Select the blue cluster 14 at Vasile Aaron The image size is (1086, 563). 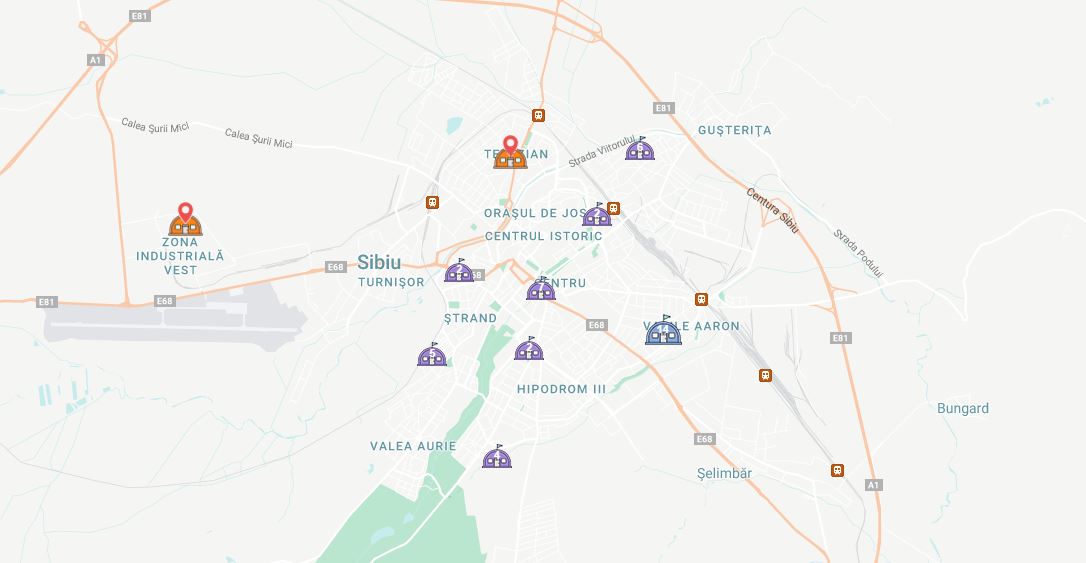click(664, 330)
